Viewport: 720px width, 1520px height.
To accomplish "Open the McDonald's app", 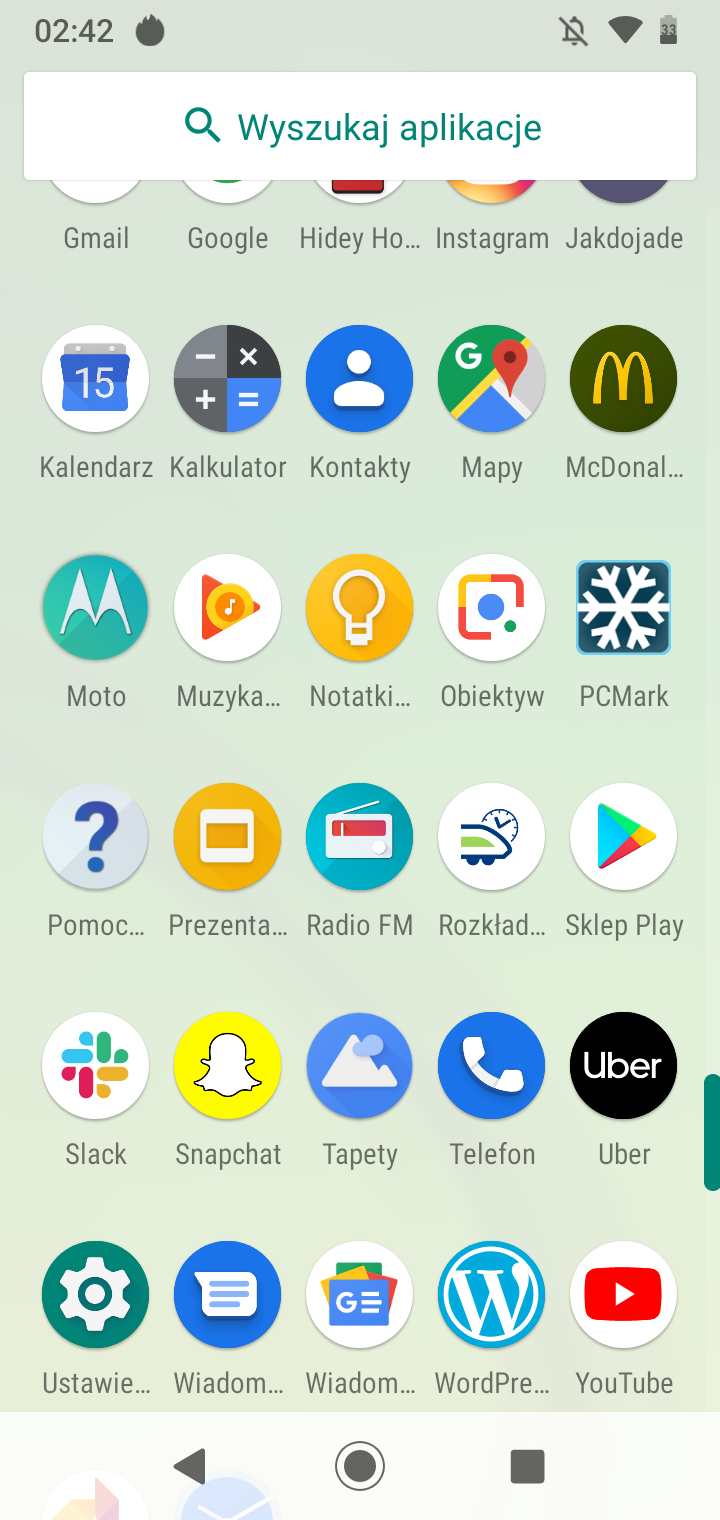I will pos(624,379).
